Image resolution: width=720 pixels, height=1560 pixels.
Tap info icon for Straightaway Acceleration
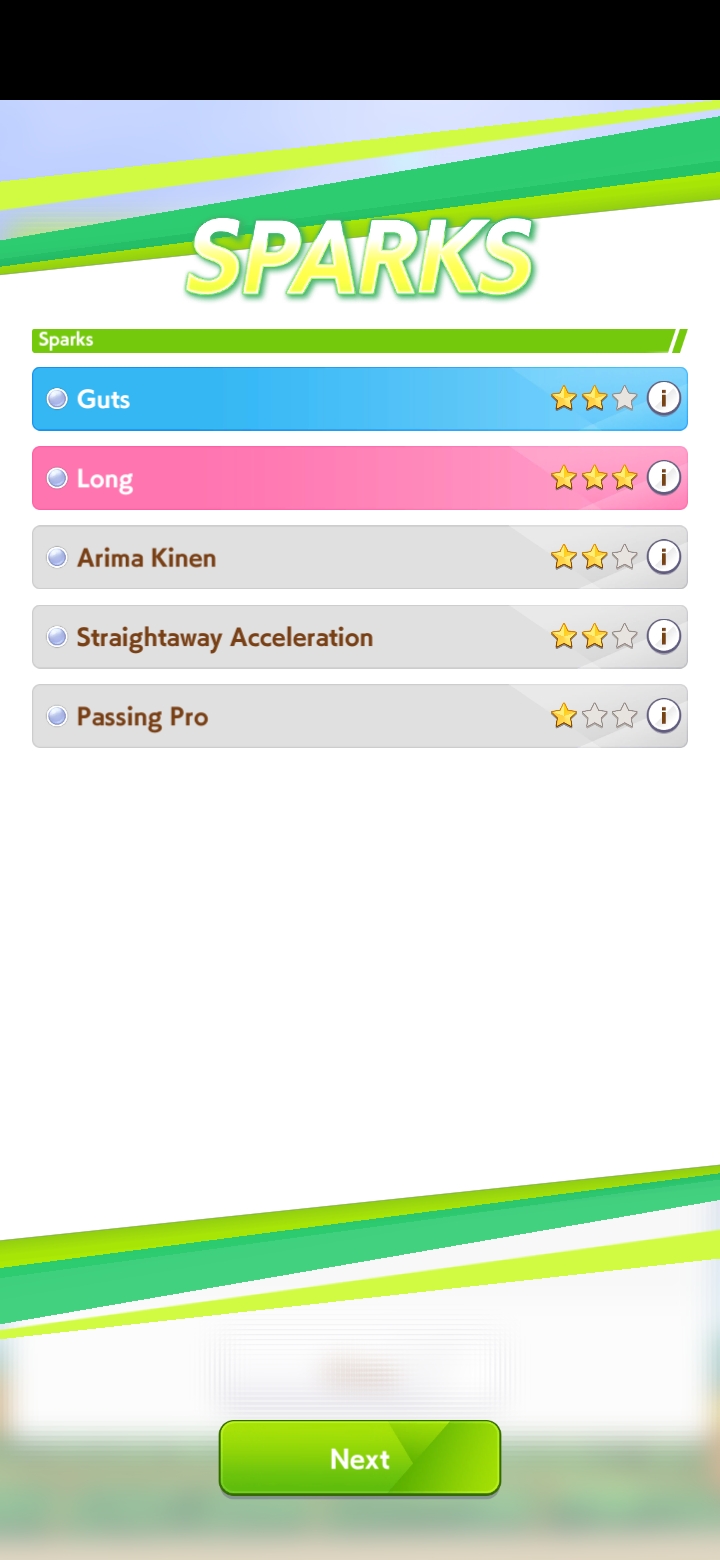point(663,636)
